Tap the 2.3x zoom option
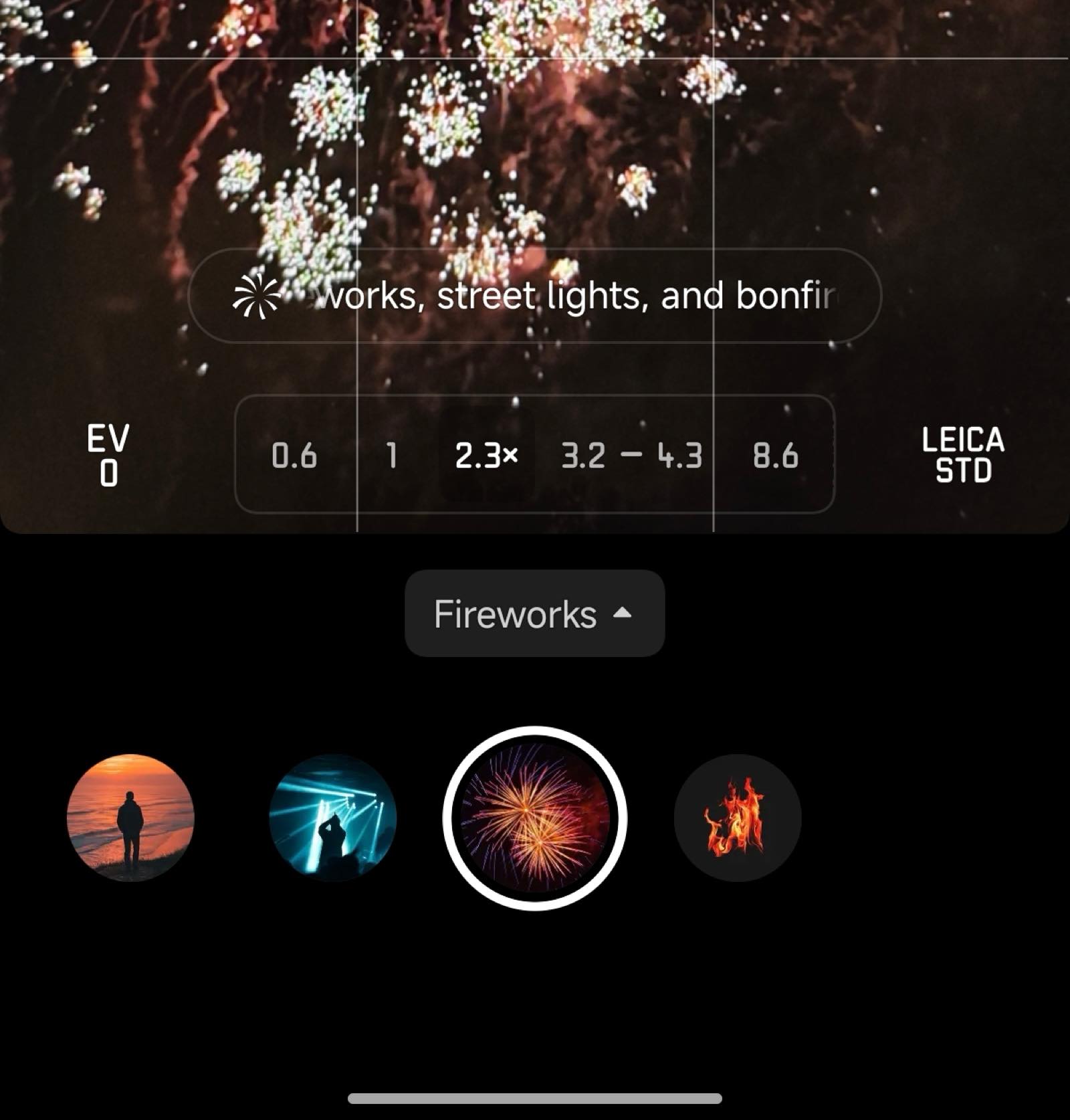The width and height of the screenshot is (1070, 1120). (486, 456)
